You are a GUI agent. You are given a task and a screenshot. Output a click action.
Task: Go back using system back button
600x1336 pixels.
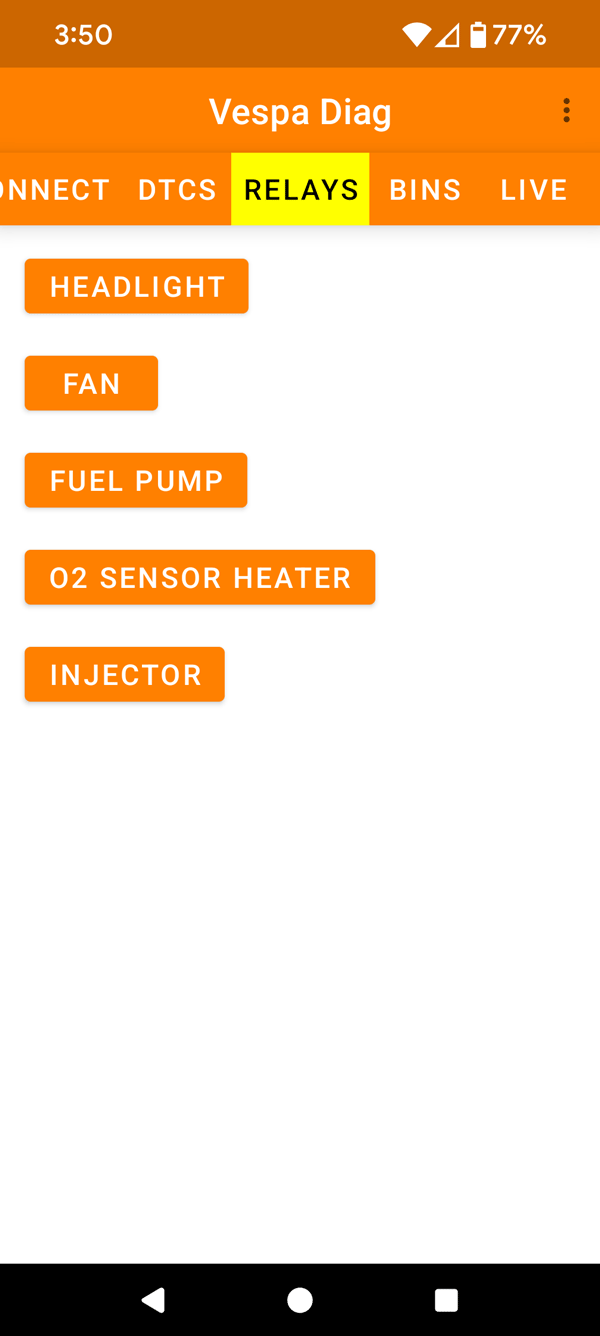pos(153,1299)
